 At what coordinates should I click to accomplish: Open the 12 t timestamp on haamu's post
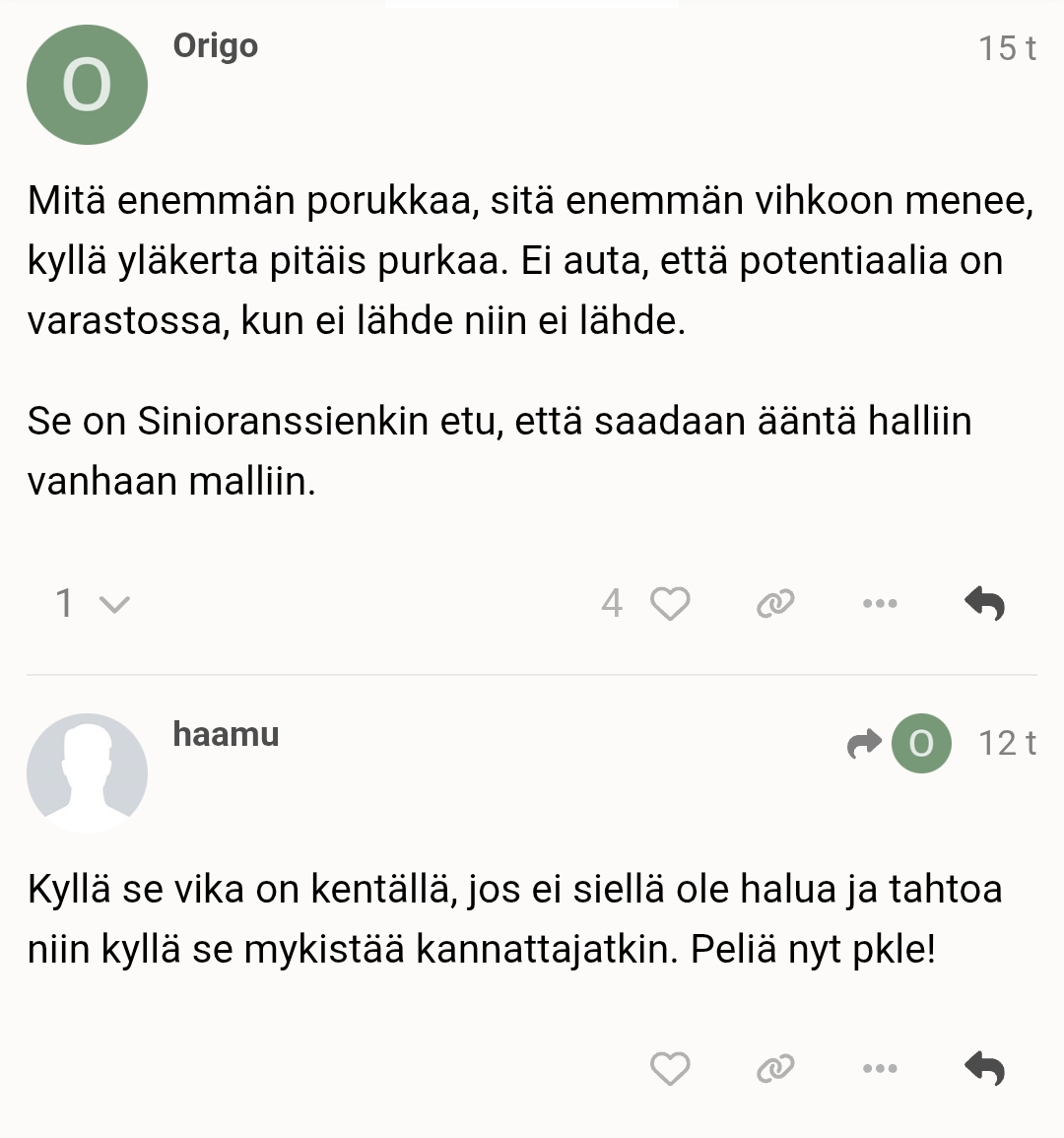pyautogui.click(x=1006, y=743)
